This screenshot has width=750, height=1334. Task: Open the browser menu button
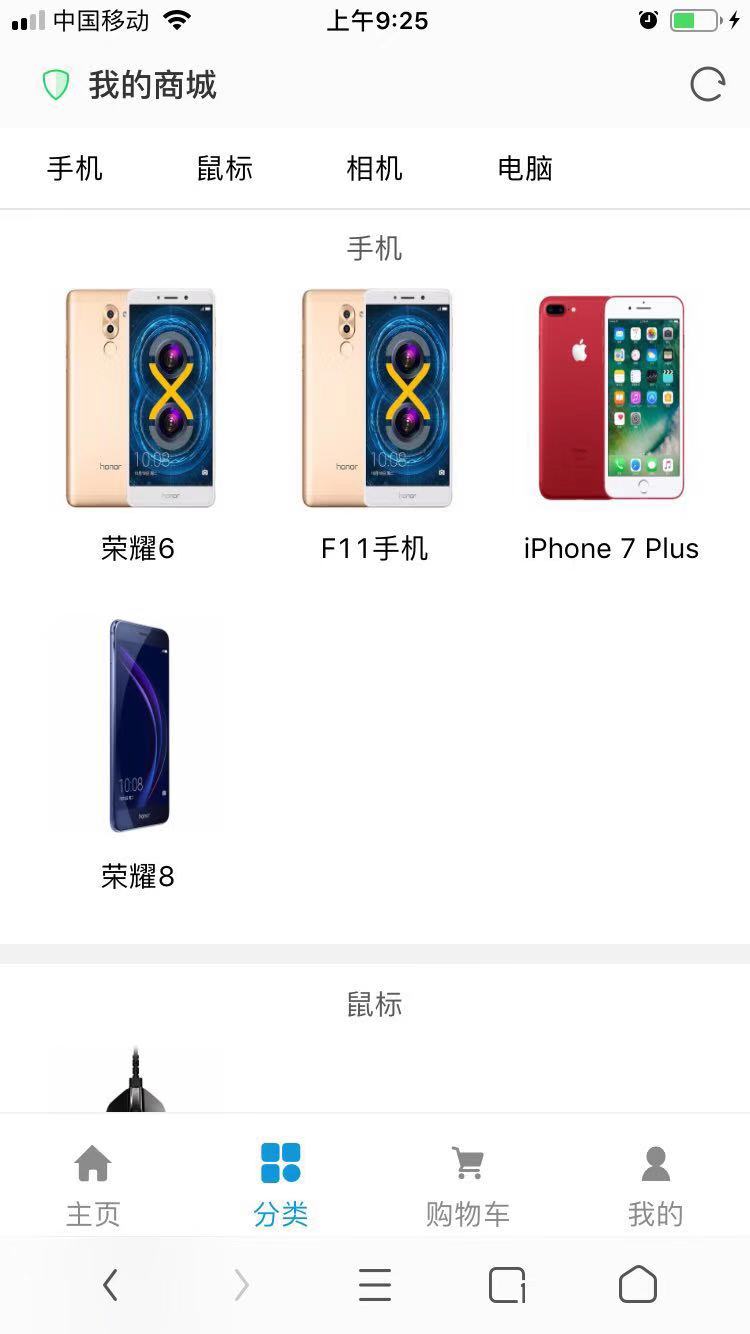point(375,1285)
